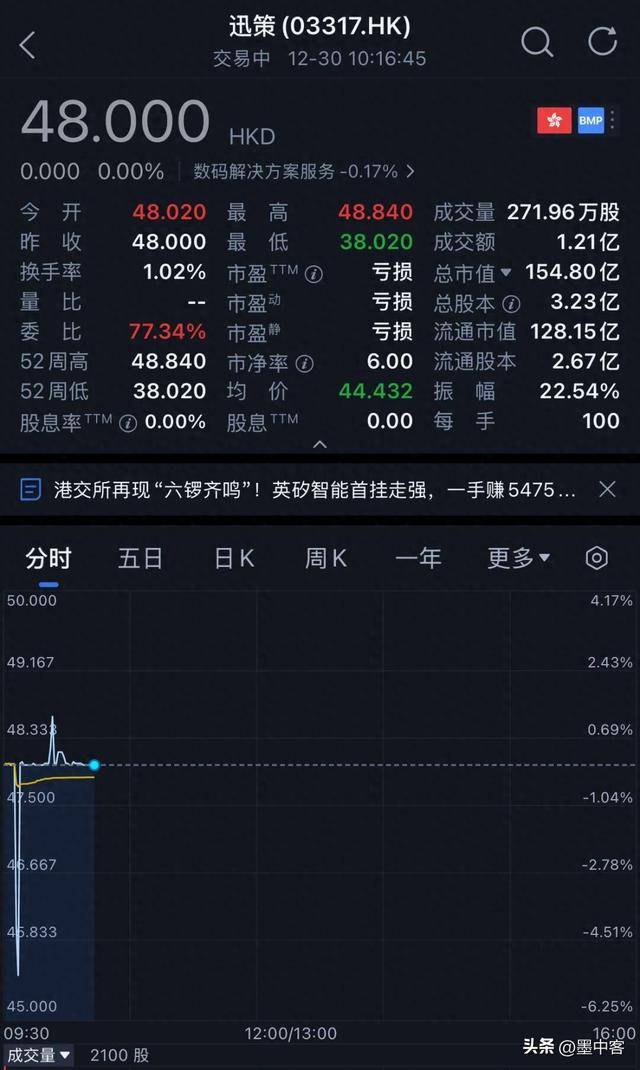View info about 市净率
640x1070 pixels.
tap(305, 362)
